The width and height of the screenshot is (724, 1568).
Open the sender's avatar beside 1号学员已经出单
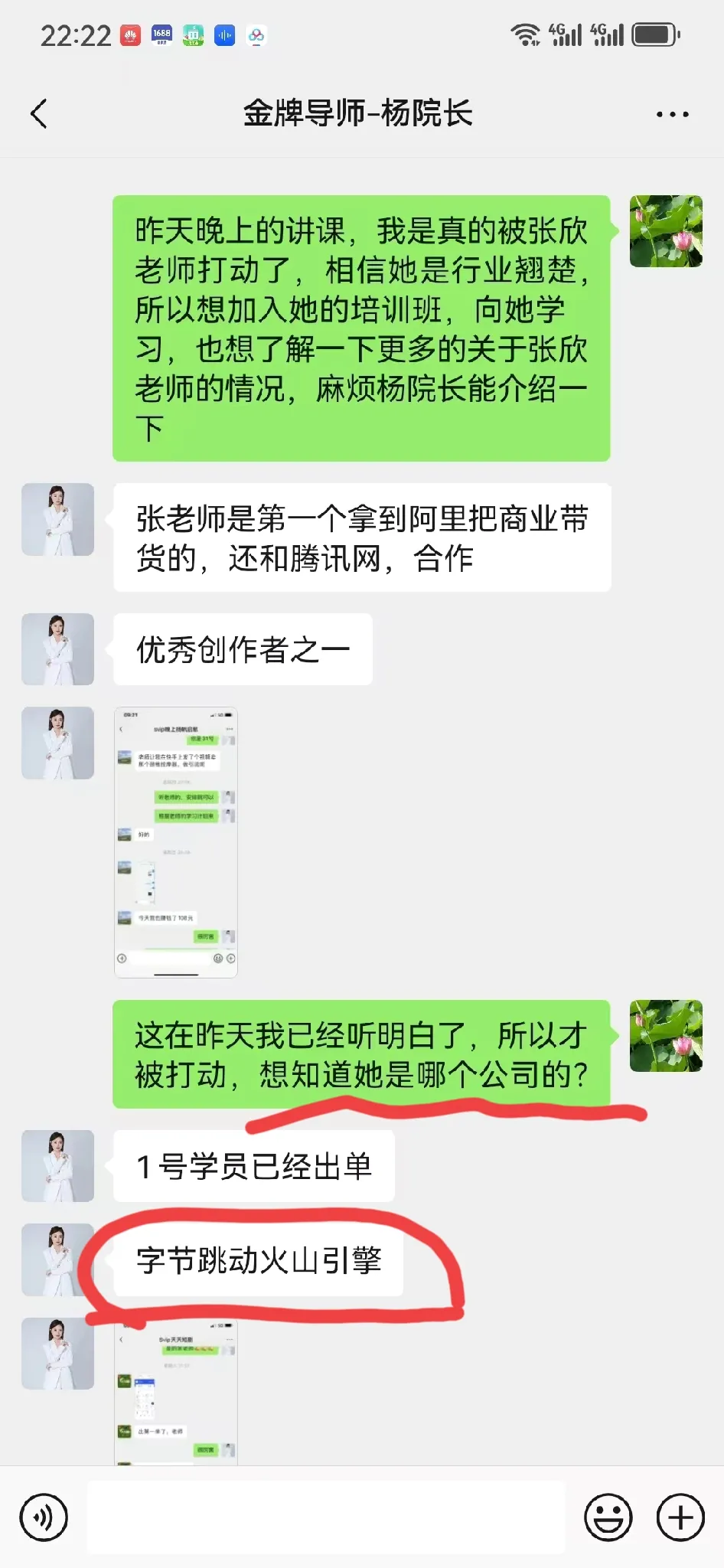(58, 1166)
